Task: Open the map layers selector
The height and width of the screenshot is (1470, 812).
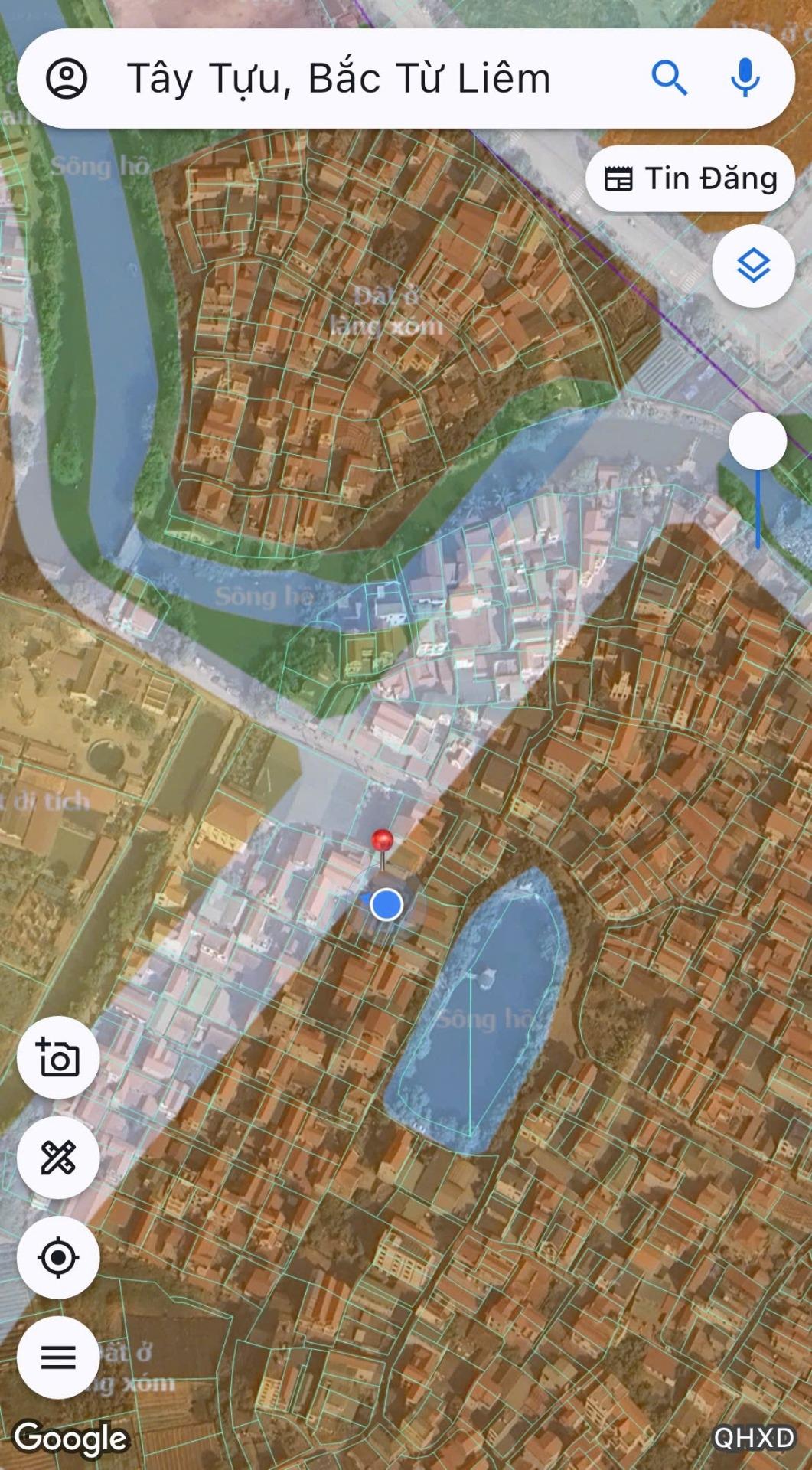Action: 754,266
